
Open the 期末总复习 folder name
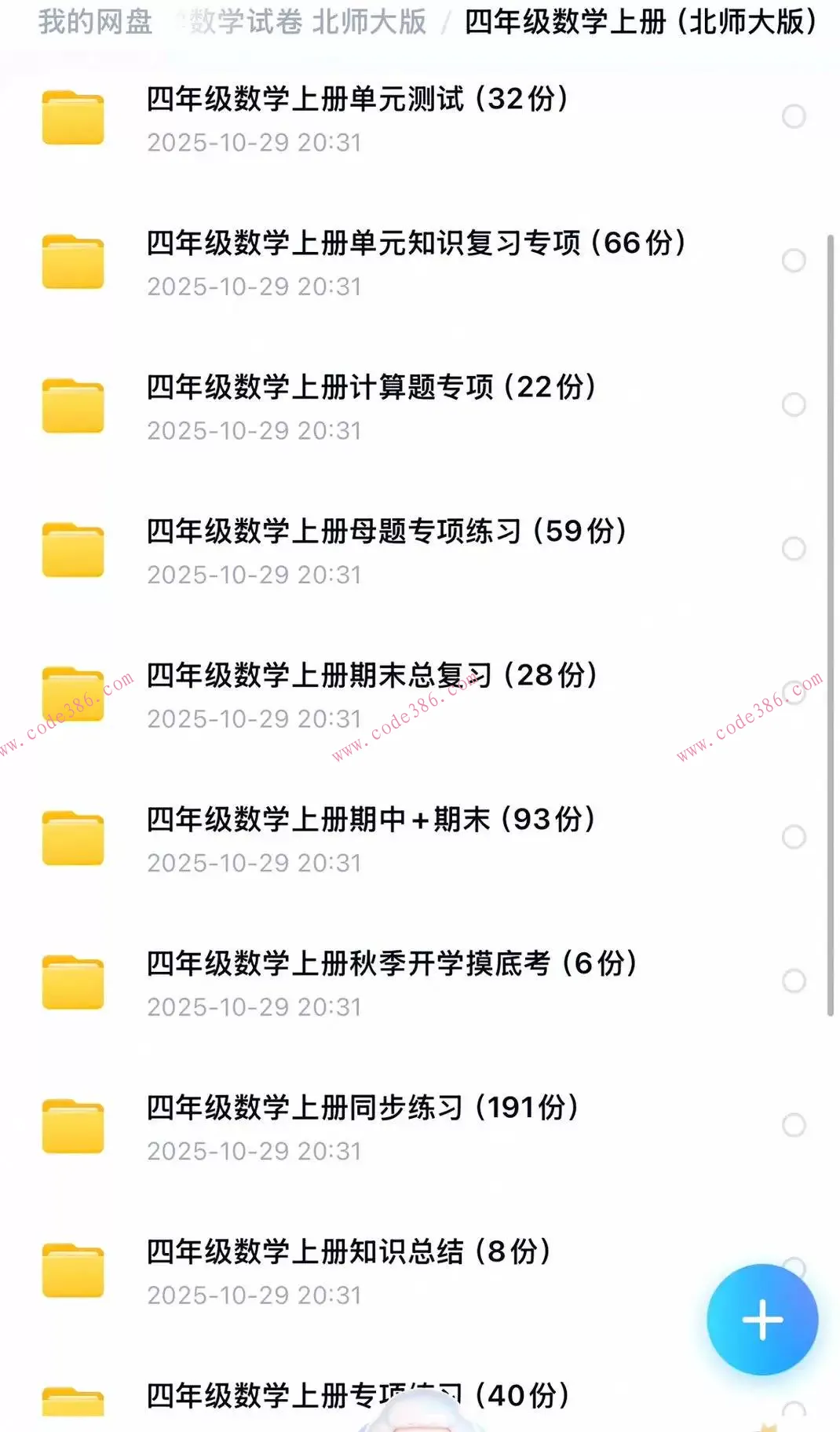tap(373, 677)
